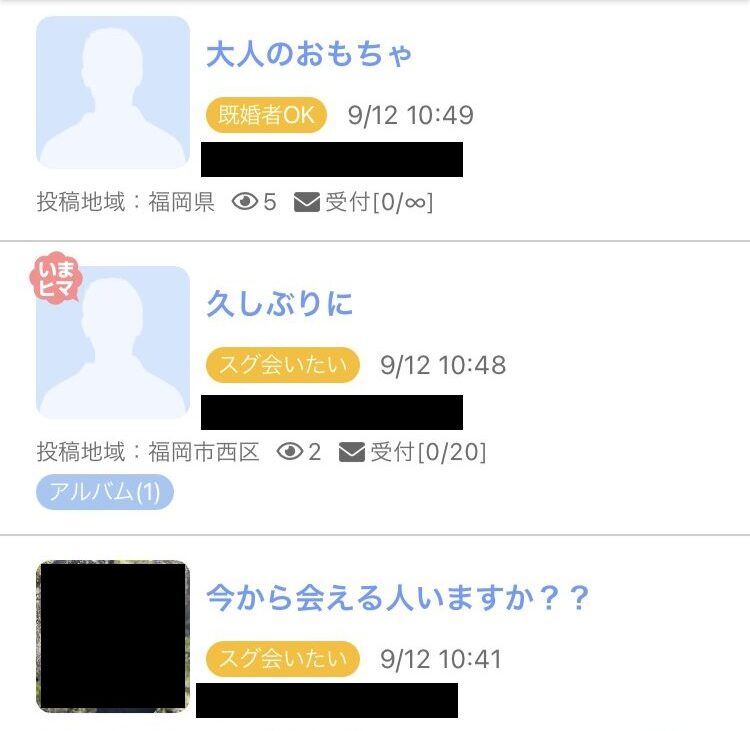The width and height of the screenshot is (750, 731).
Task: View the photo on the 今から会える人いますか？？ post
Action: pyautogui.click(x=113, y=636)
